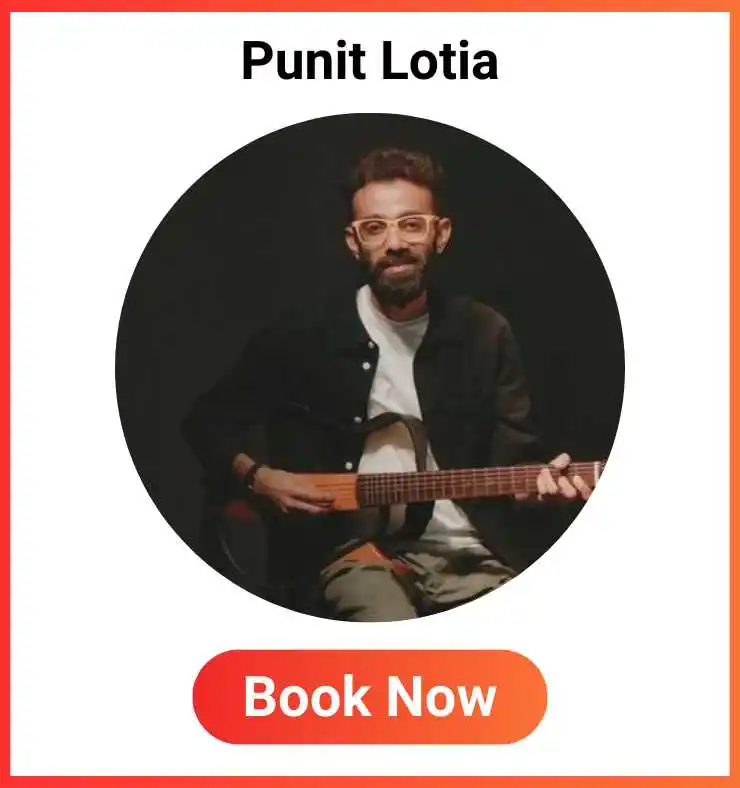Open Punit Lotia's profile photo
Screen dimensions: 740x788
click(x=369, y=367)
